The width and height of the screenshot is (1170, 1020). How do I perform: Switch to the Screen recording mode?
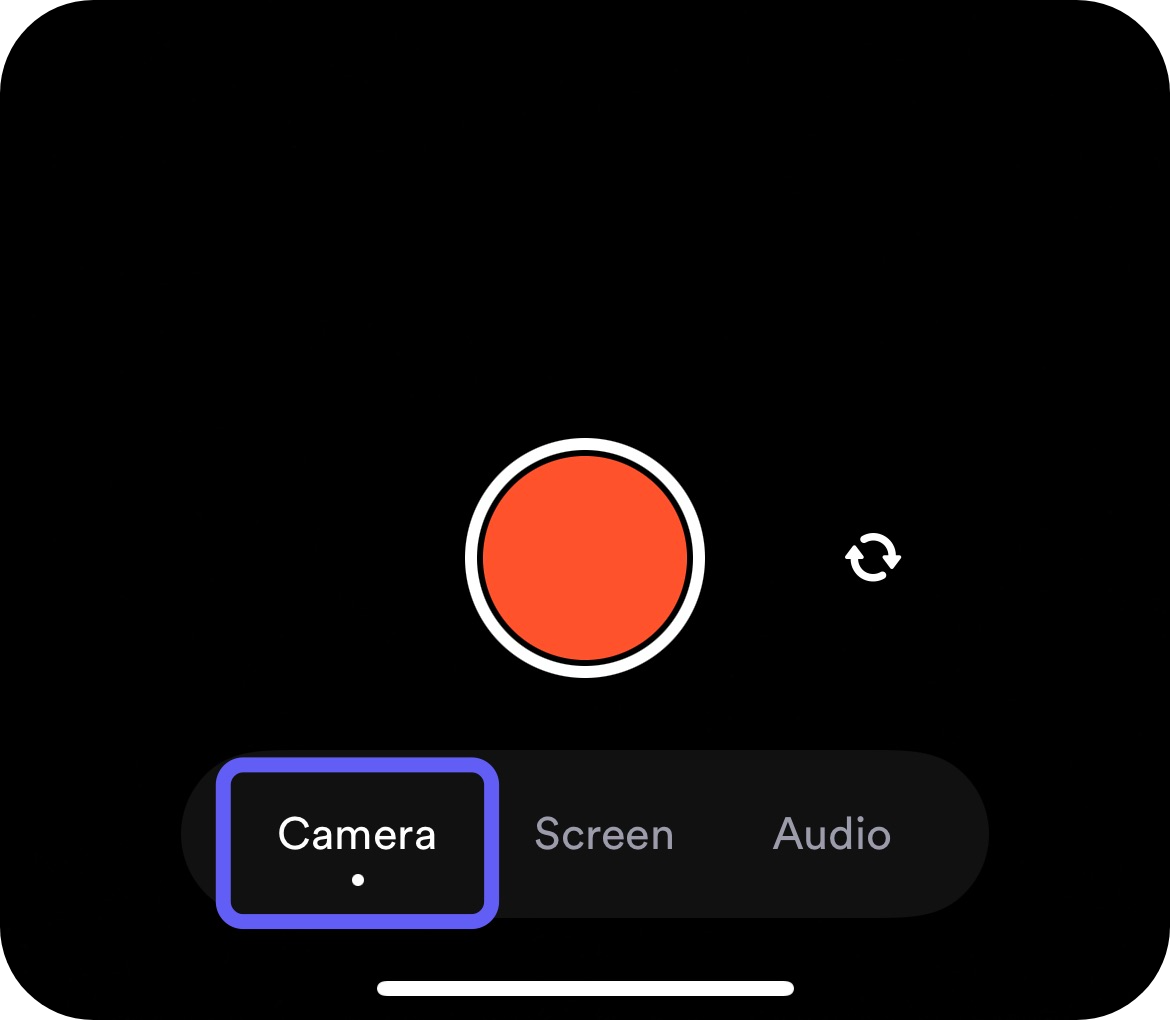[604, 835]
